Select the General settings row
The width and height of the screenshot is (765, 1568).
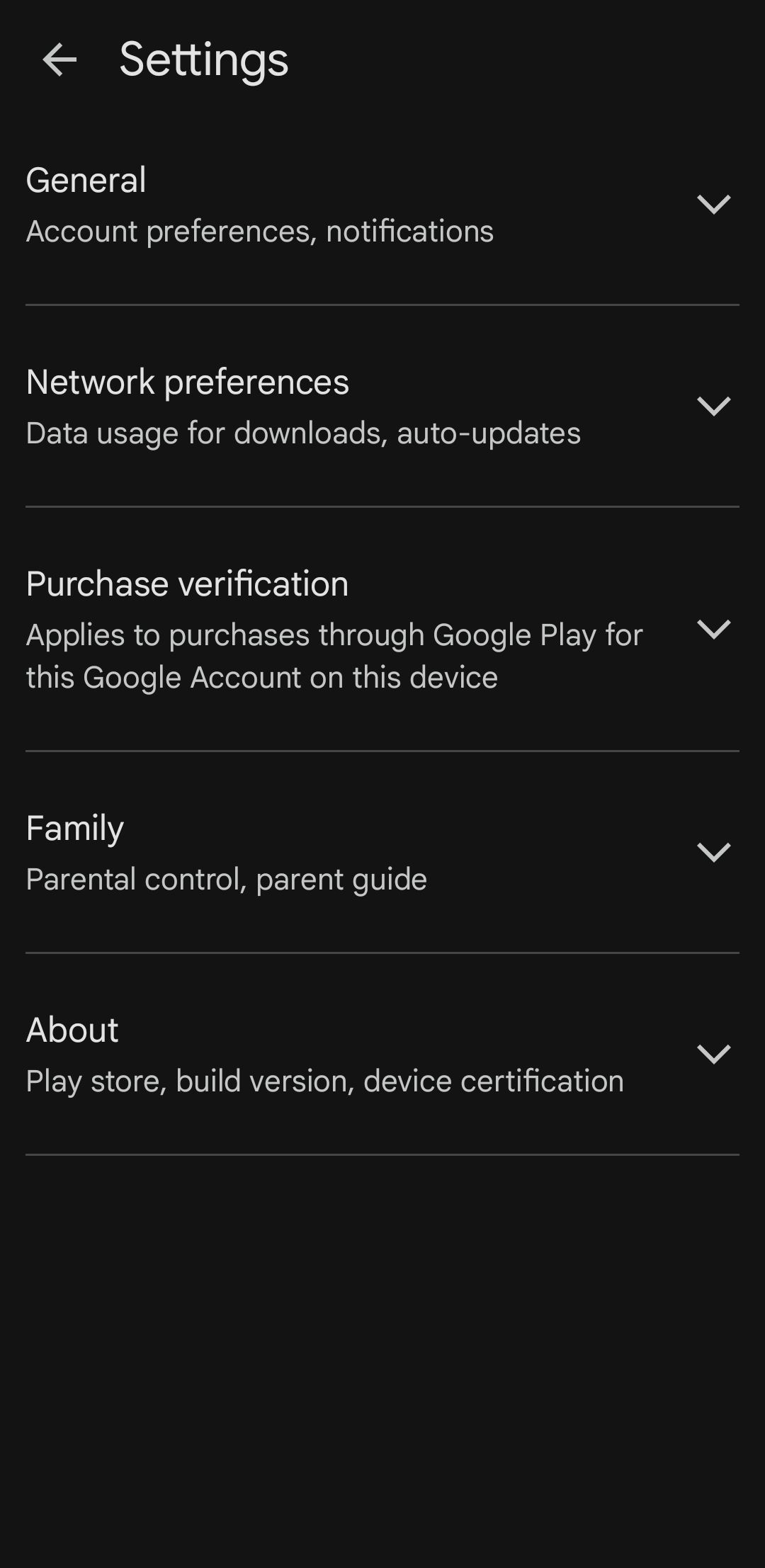pyautogui.click(x=283, y=203)
